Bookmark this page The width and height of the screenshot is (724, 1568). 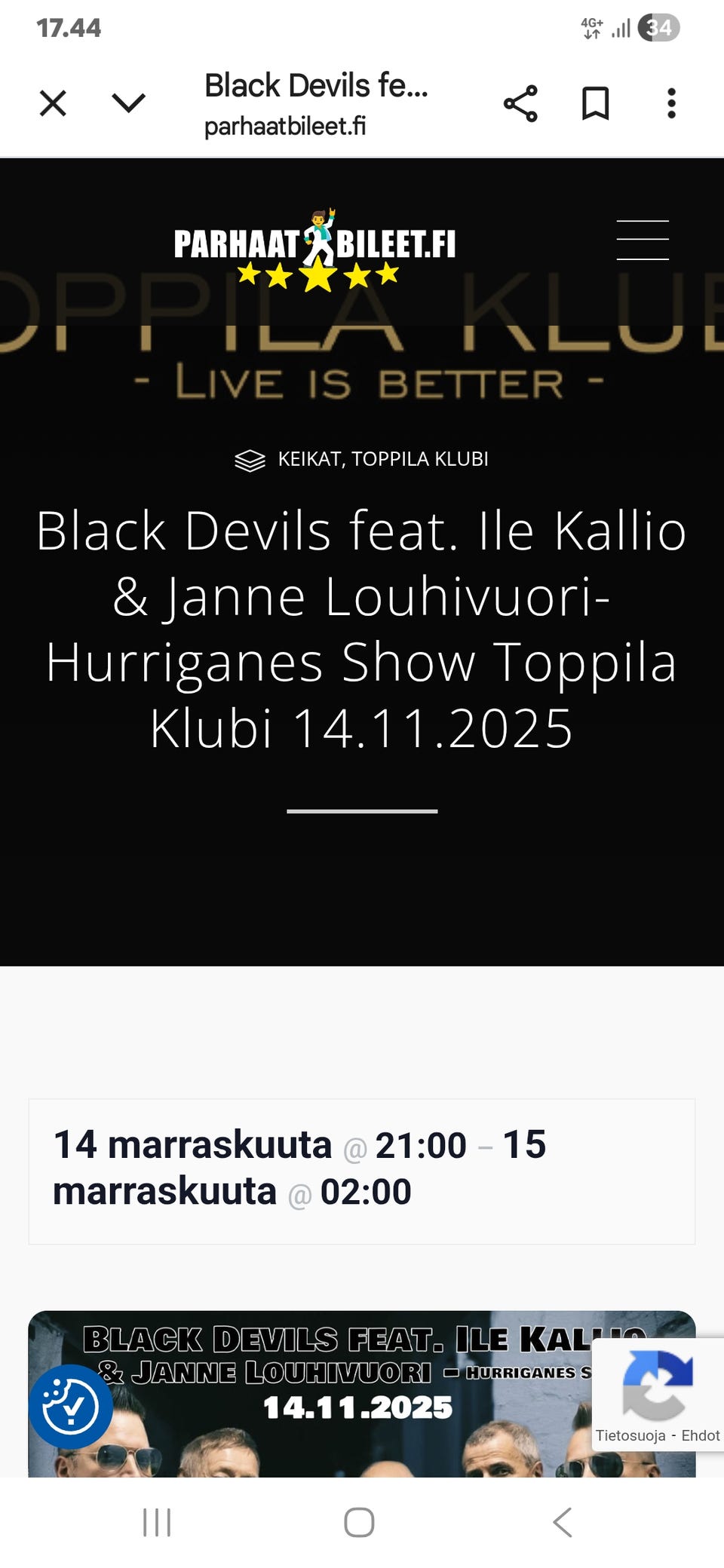595,103
